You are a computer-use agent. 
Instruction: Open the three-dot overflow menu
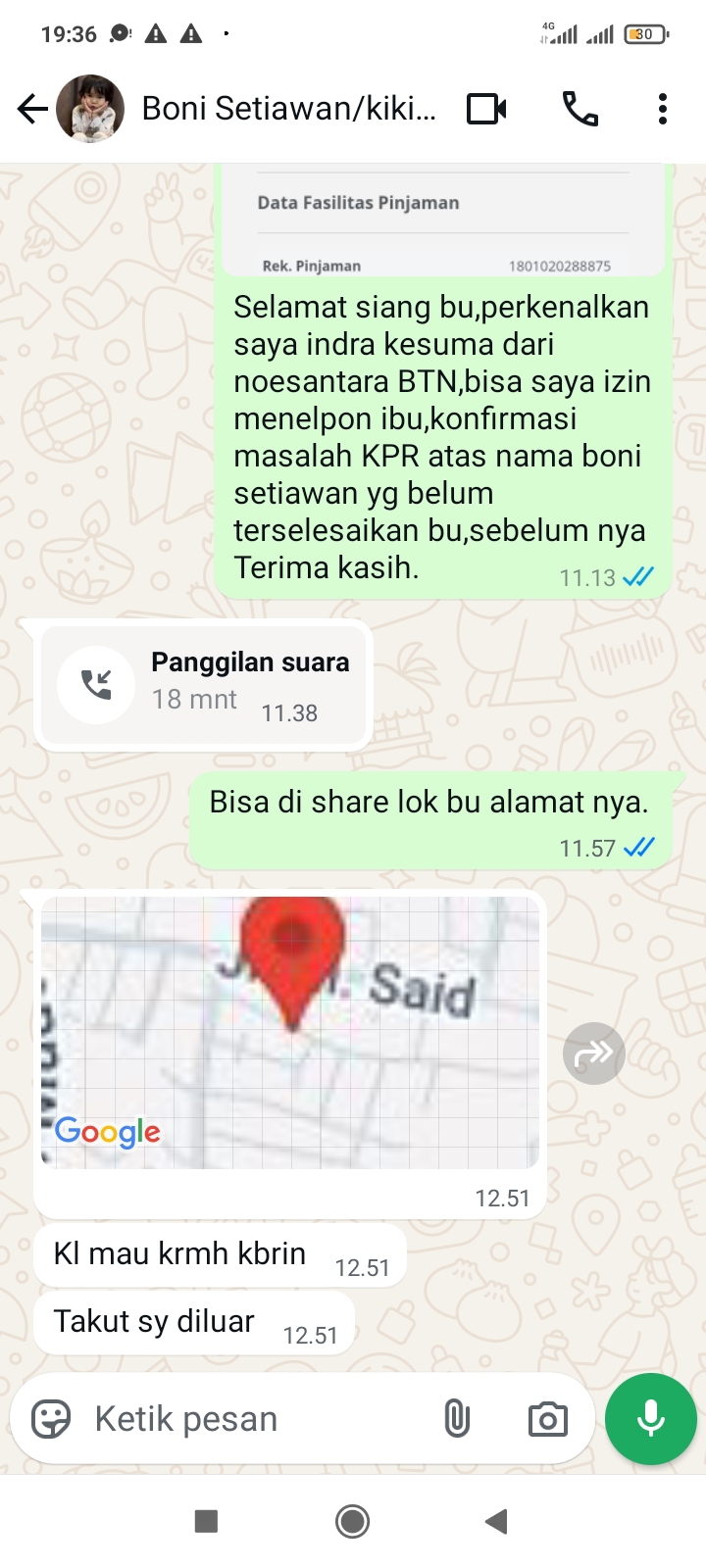663,109
